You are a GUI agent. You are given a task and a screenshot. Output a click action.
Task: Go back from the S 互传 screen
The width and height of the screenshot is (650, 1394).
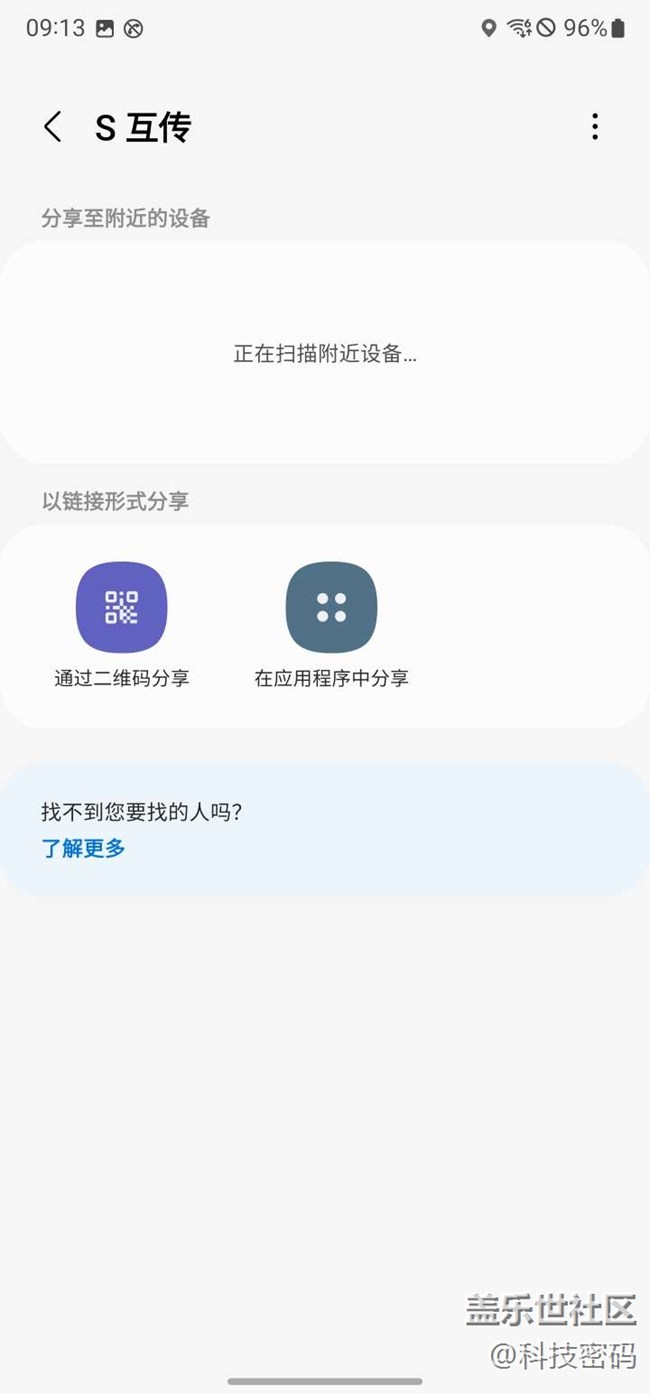[53, 127]
